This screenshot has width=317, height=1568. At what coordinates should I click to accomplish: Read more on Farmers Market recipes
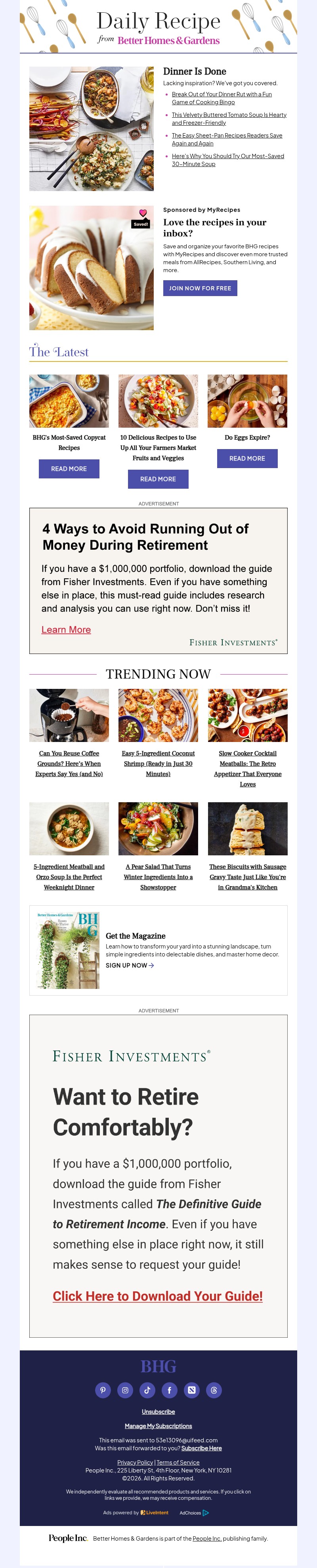click(x=158, y=479)
